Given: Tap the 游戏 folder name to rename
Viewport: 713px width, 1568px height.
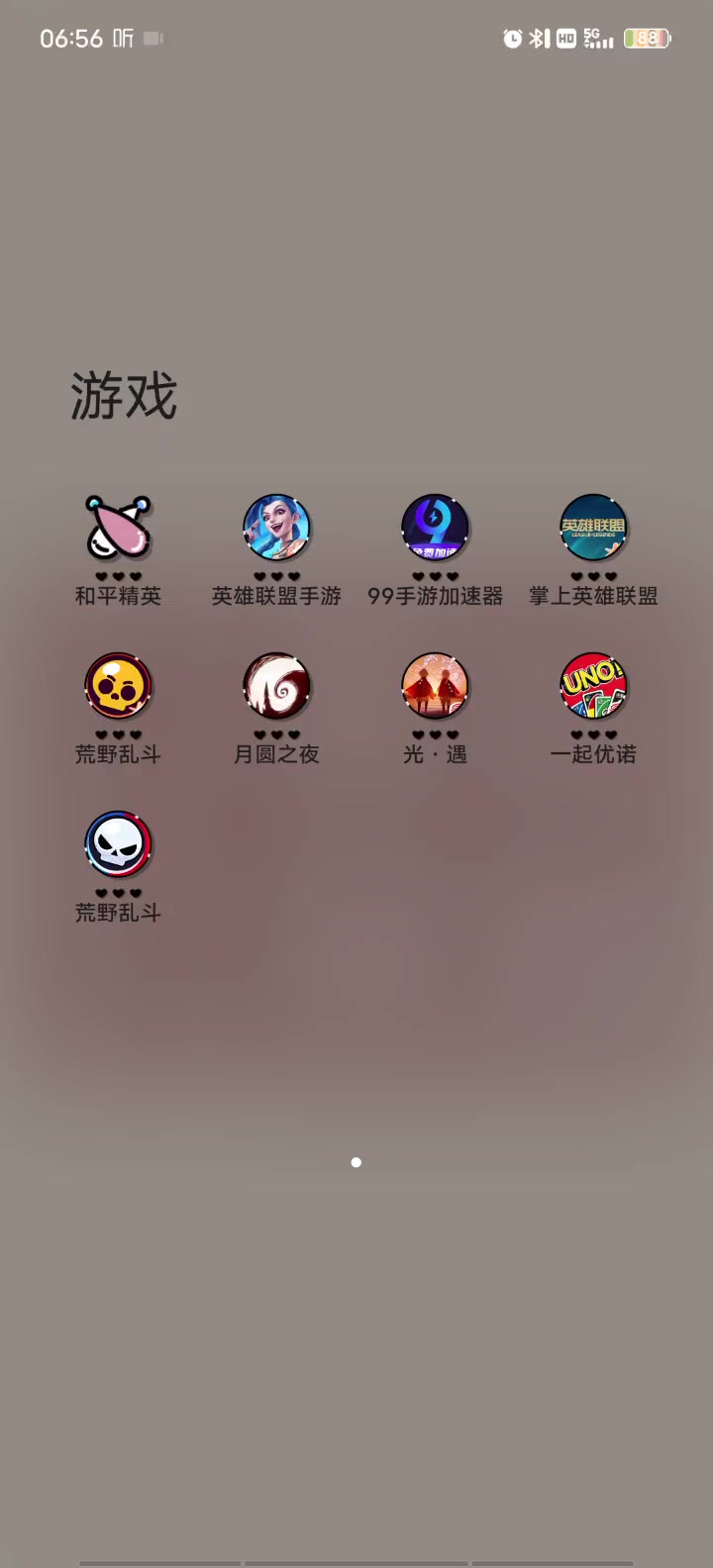Looking at the screenshot, I should [x=124, y=397].
